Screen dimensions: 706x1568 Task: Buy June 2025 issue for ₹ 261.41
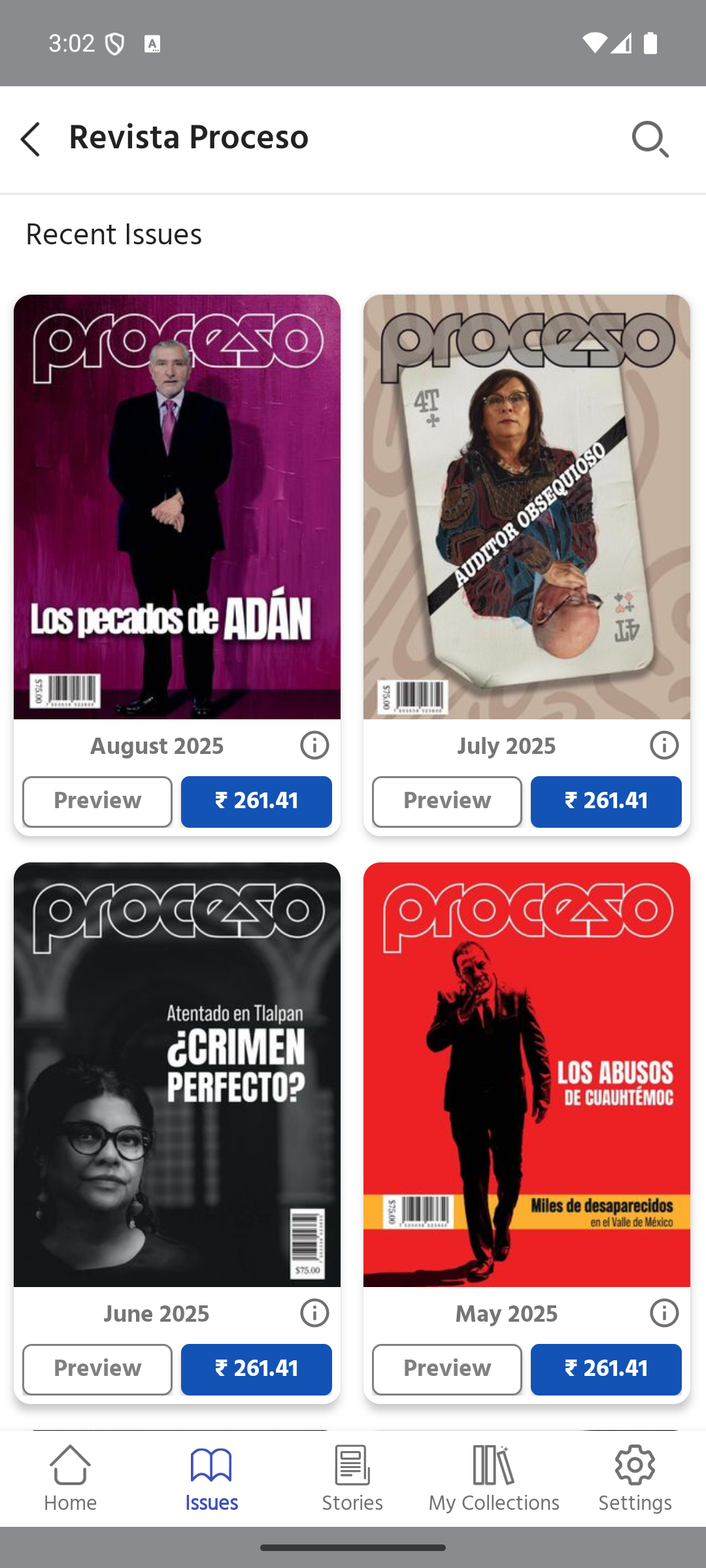pos(256,1369)
